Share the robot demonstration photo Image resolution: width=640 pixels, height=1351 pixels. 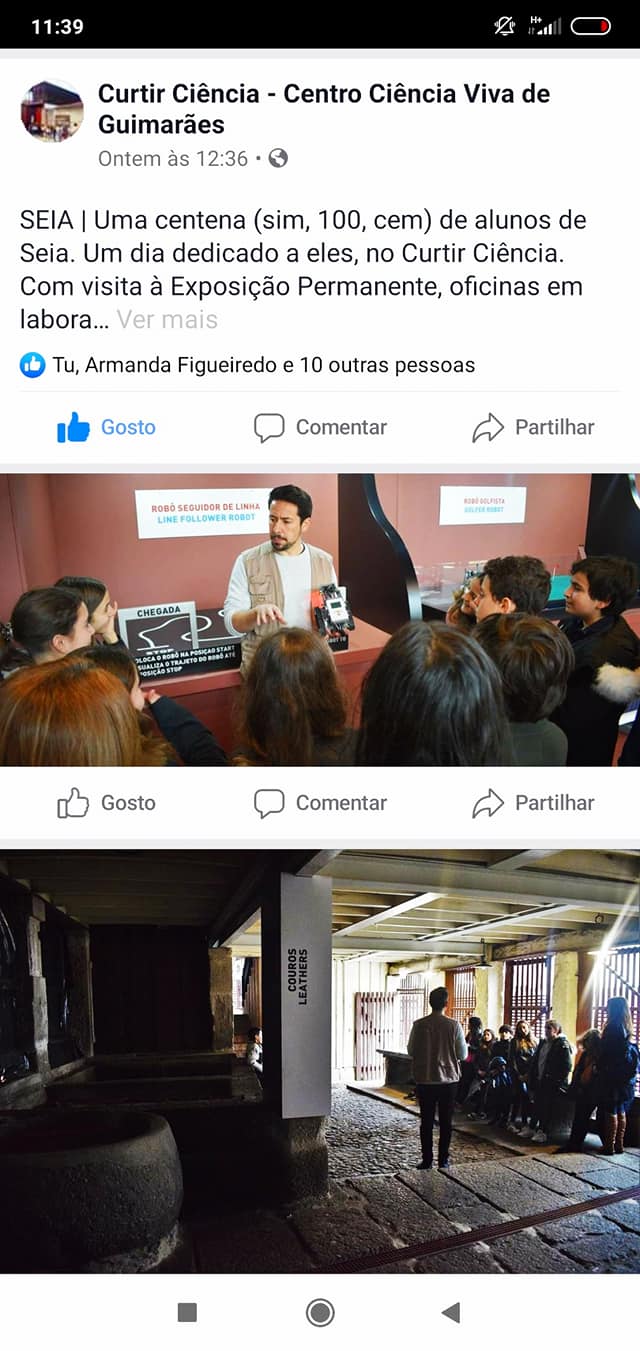click(x=533, y=803)
